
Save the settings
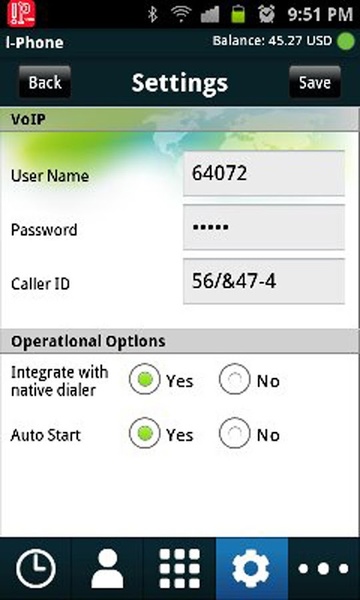click(314, 82)
